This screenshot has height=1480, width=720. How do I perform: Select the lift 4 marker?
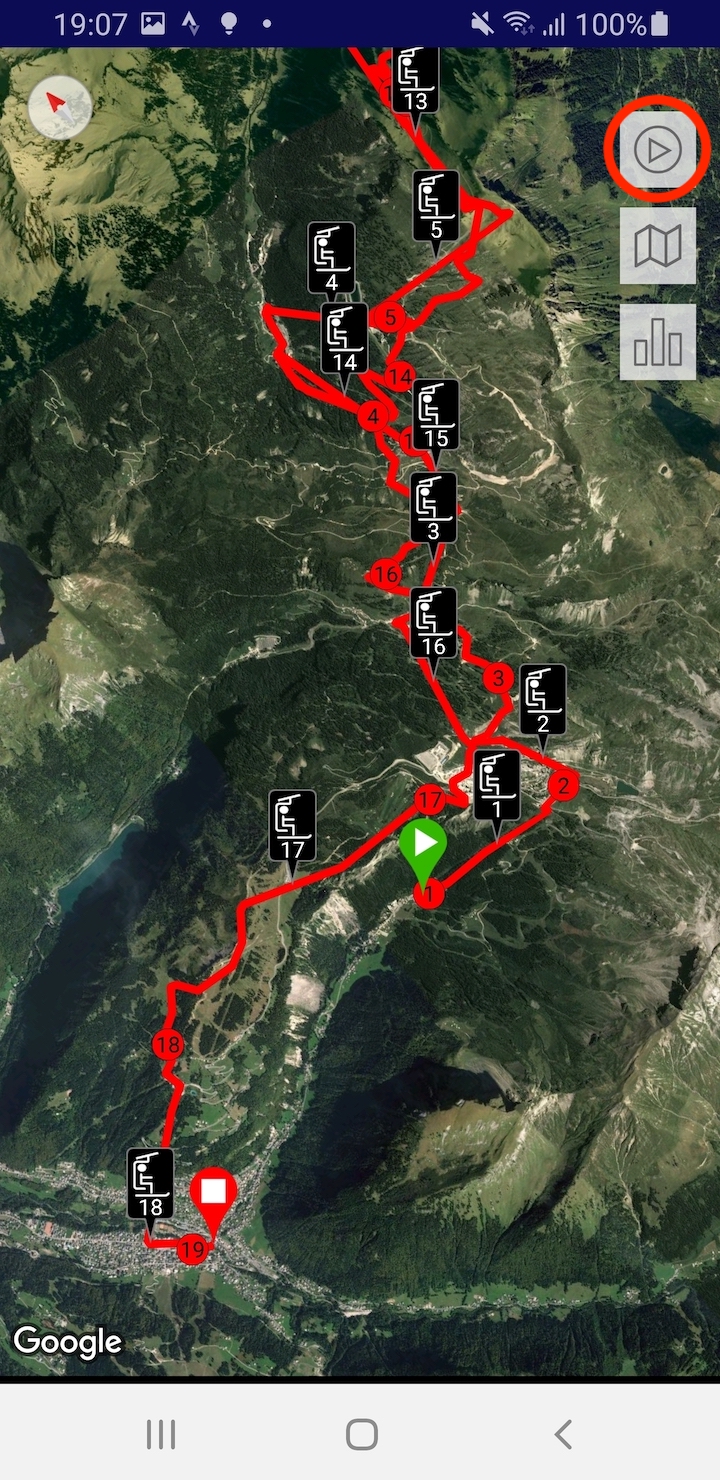tap(331, 257)
